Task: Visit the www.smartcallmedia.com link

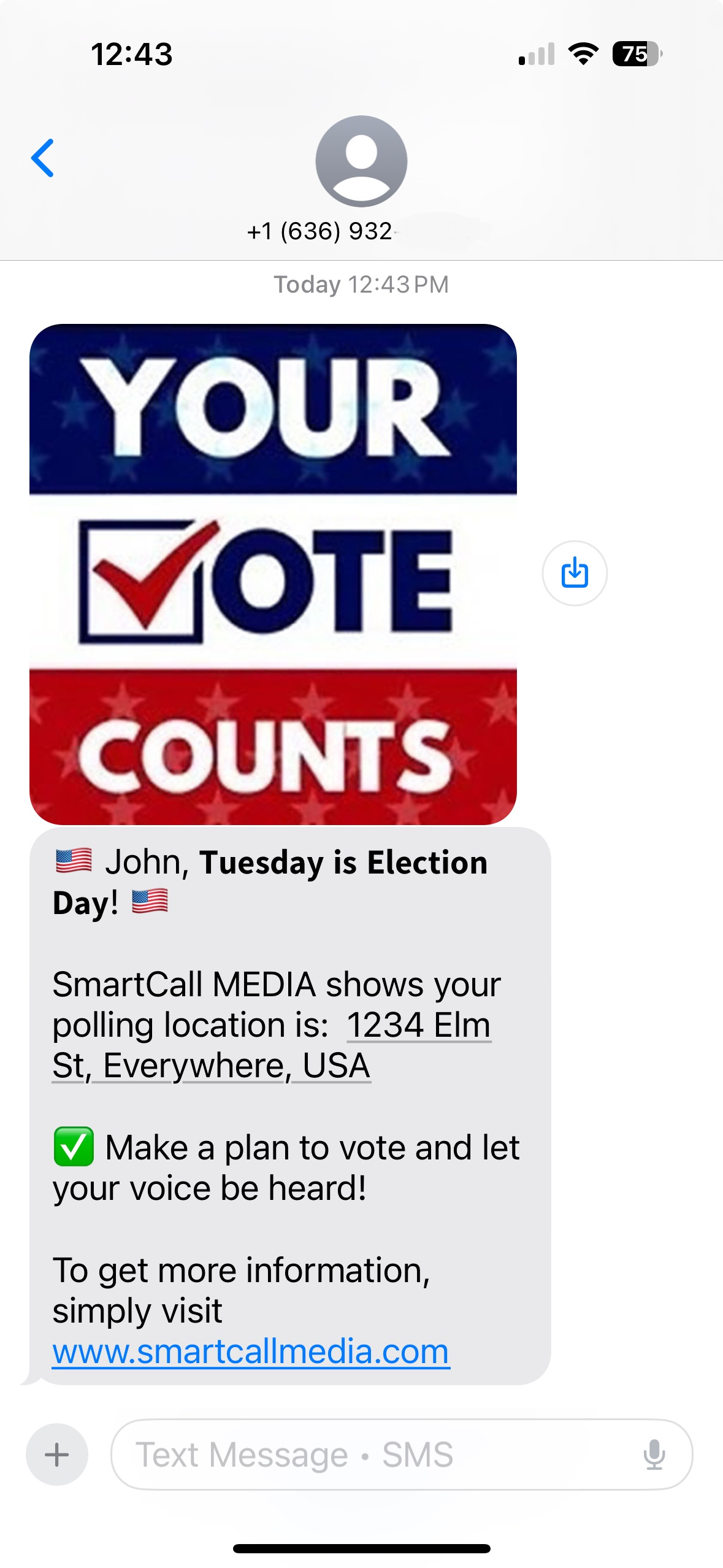Action: 251,1351
